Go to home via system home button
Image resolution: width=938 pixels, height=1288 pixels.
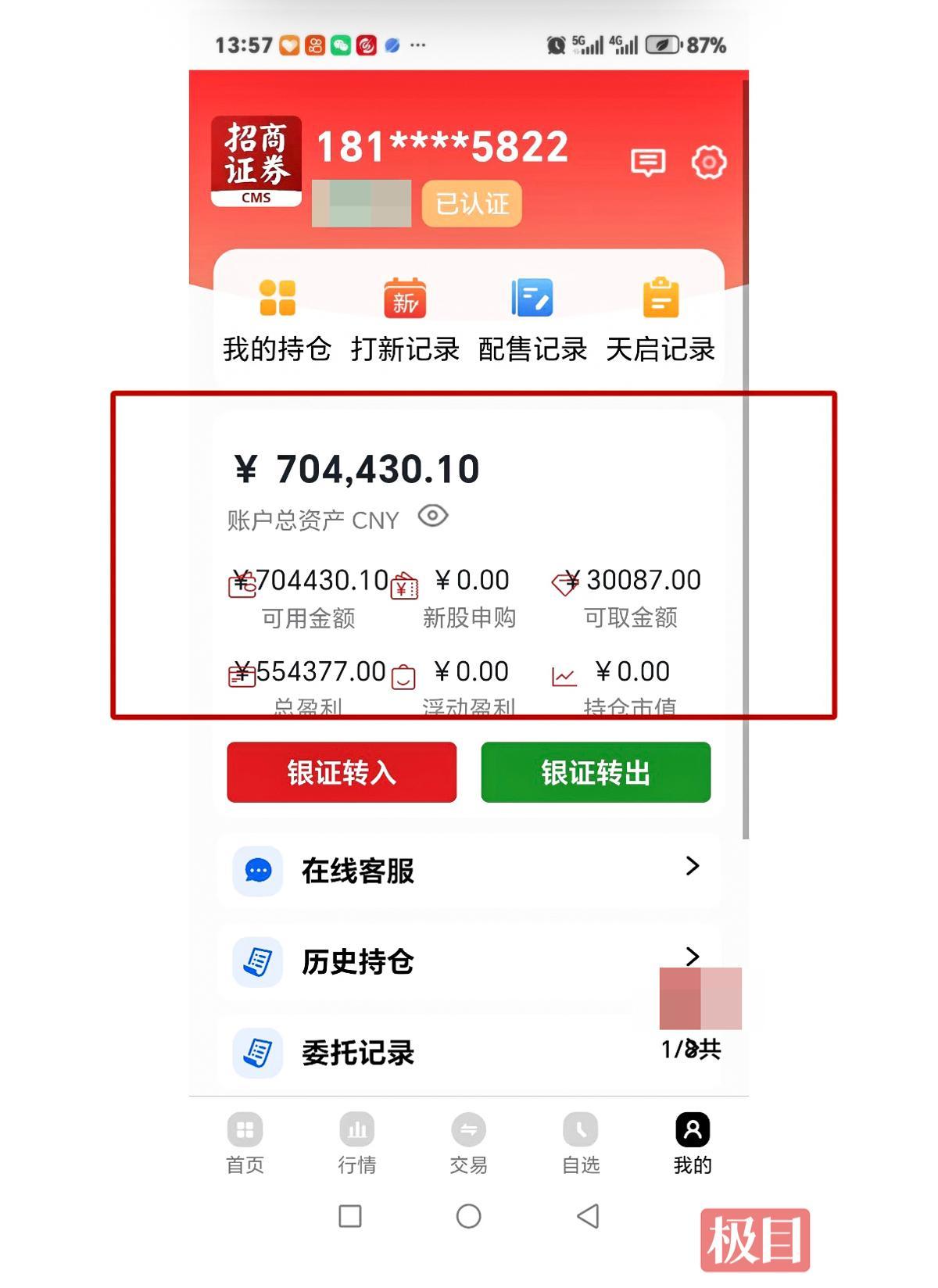[x=468, y=1216]
